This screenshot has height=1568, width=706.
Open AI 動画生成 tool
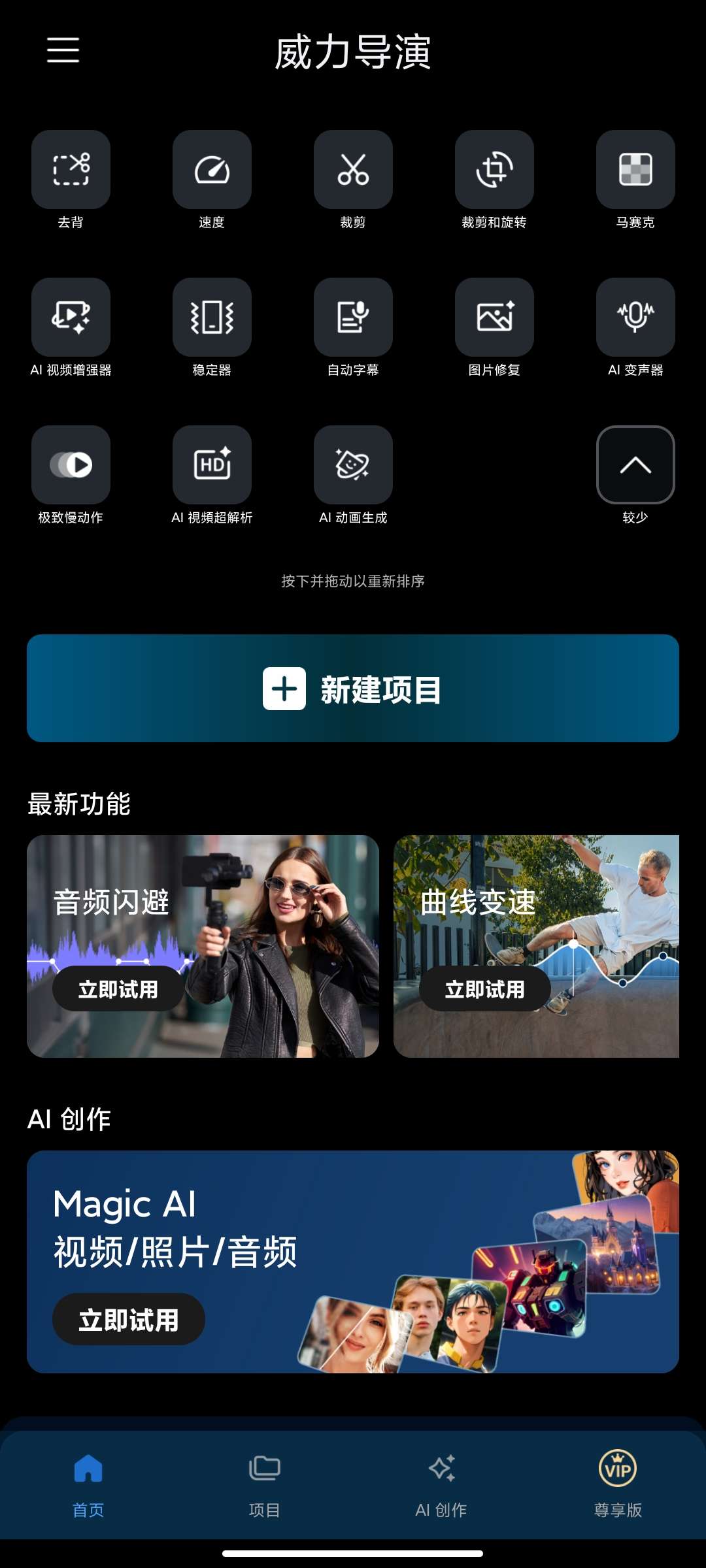click(x=353, y=465)
